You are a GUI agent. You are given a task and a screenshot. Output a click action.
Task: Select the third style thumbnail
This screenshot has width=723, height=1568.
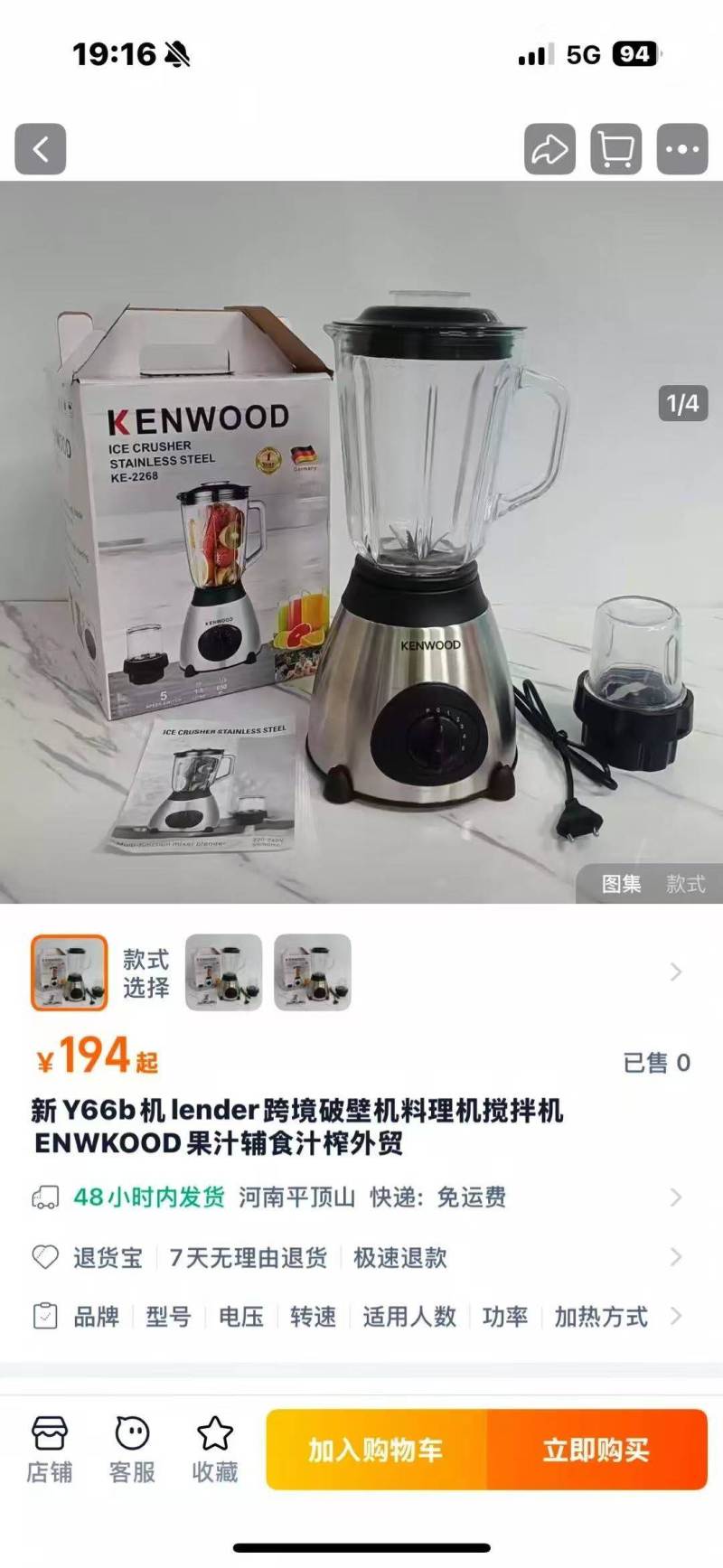(313, 972)
